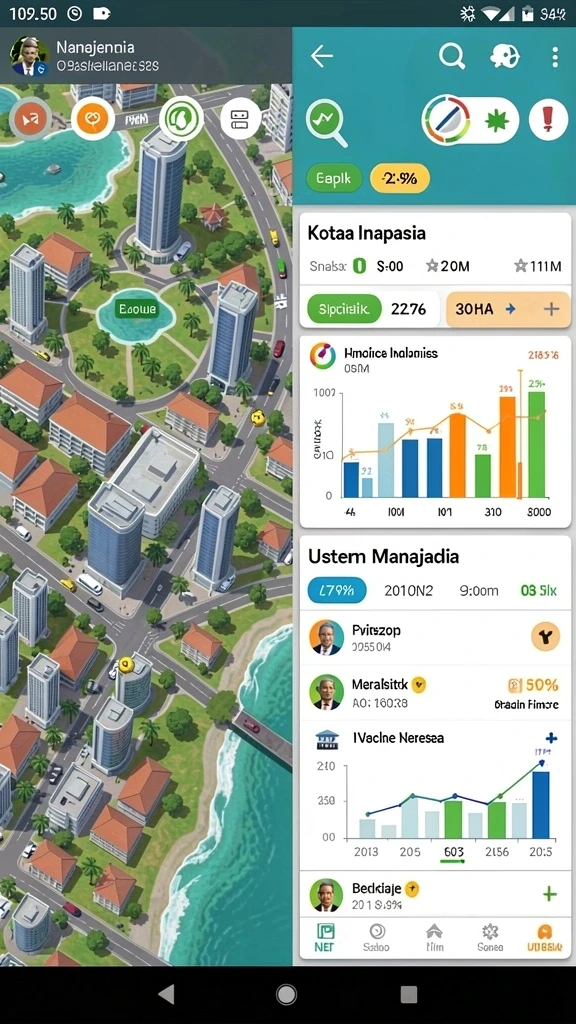Select the blue L79% chip
The width and height of the screenshot is (576, 1024).
[x=336, y=590]
